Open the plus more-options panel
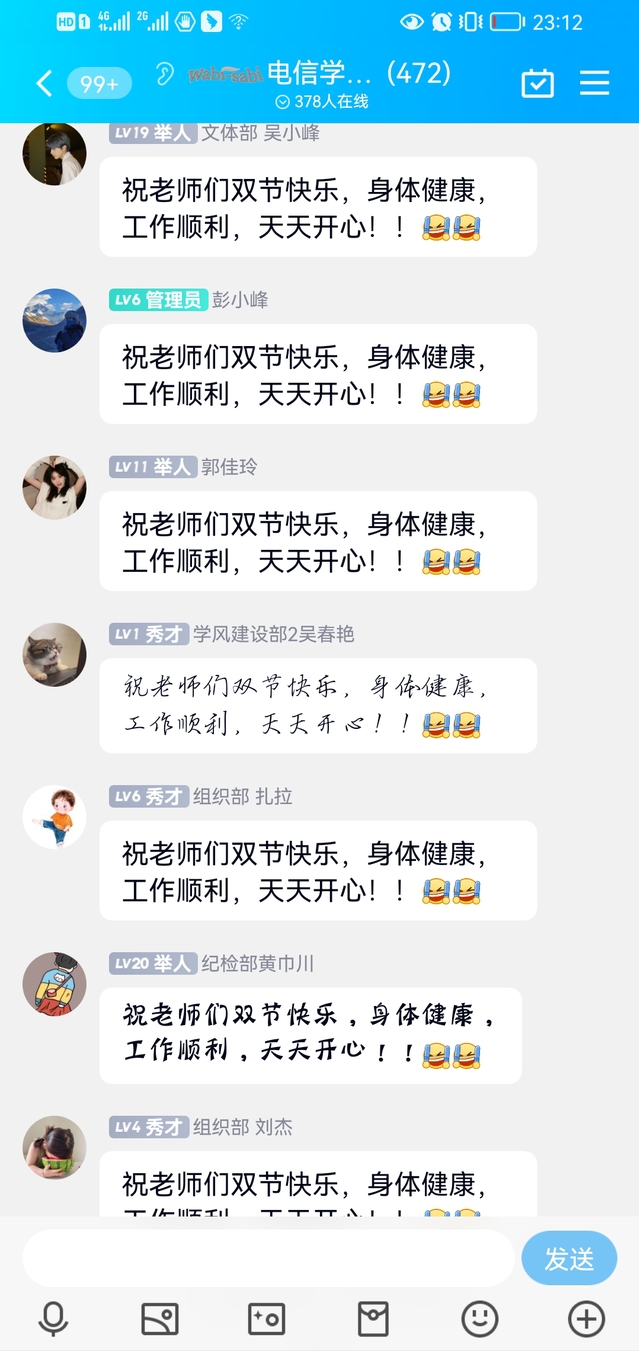 pyautogui.click(x=586, y=1319)
